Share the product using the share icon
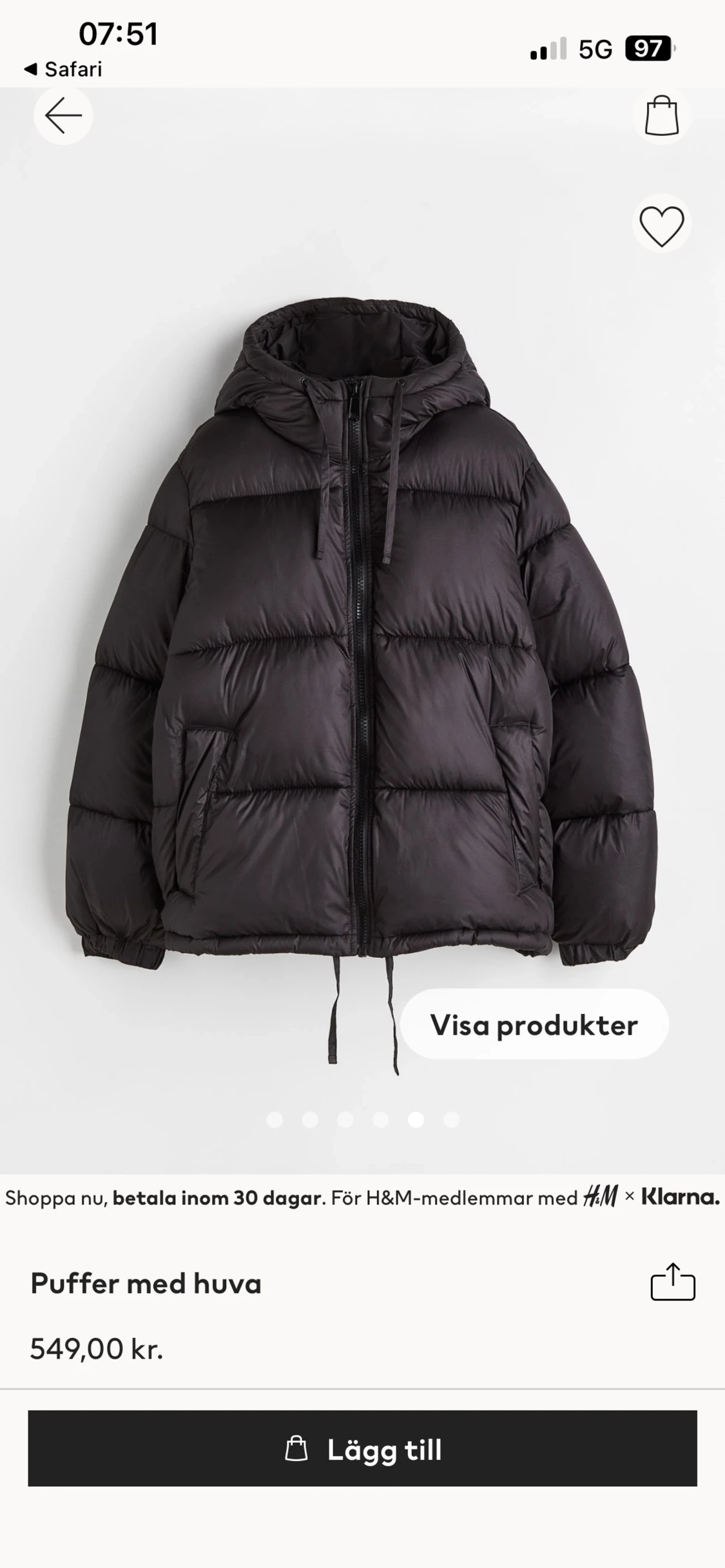The width and height of the screenshot is (725, 1568). click(674, 1283)
